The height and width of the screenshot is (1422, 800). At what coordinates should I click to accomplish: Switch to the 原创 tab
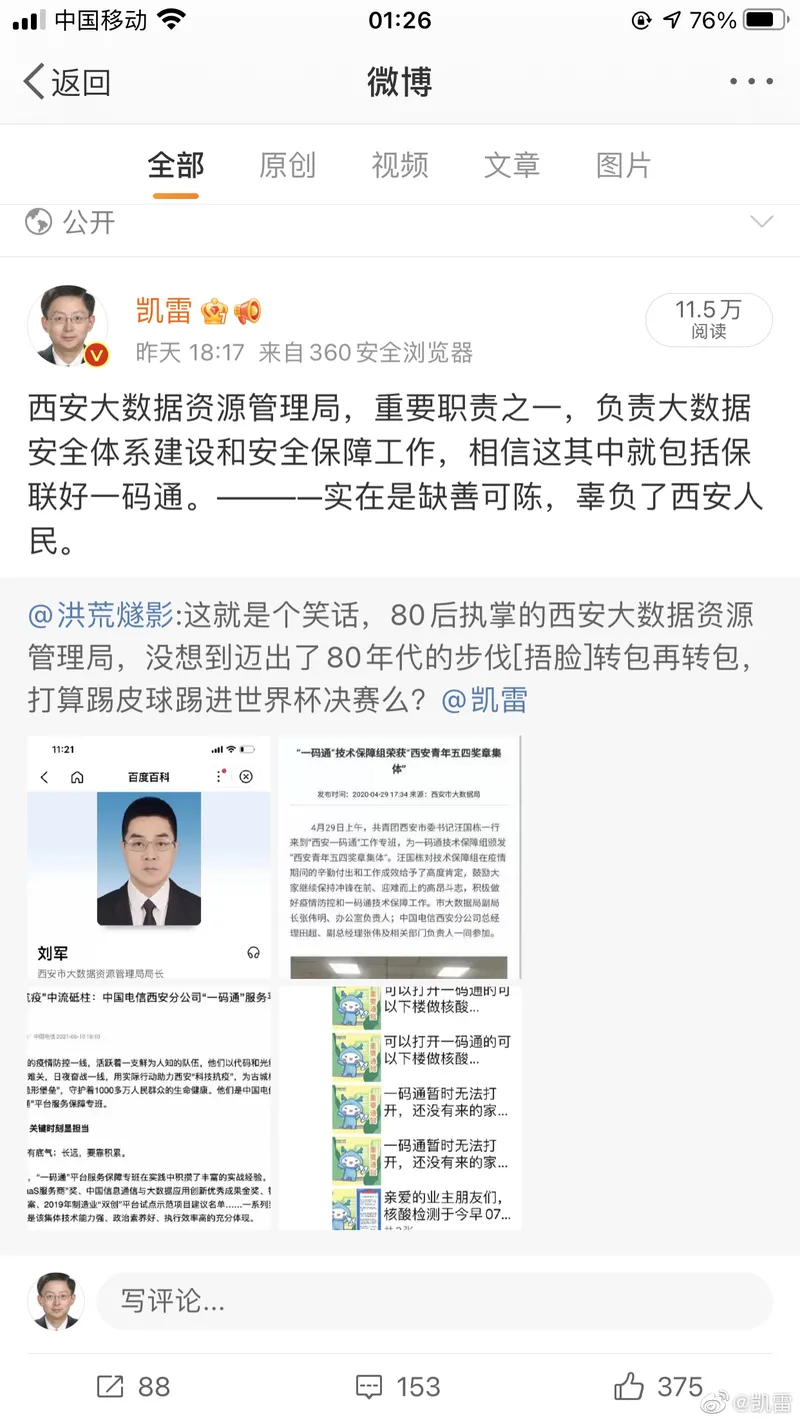point(287,165)
